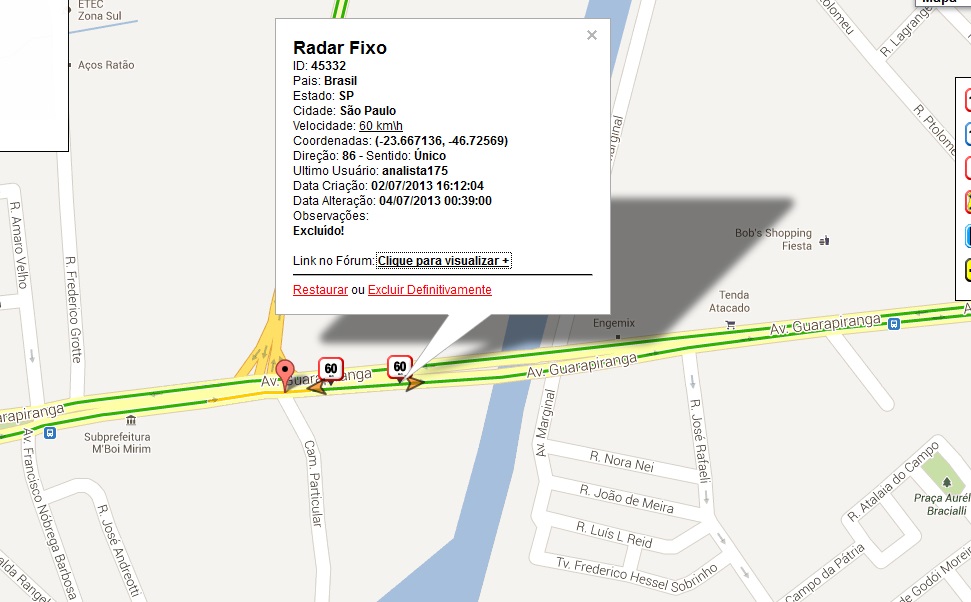This screenshot has width=971, height=602.
Task: Select the 60 radar marker beside the red pin
Action: pyautogui.click(x=330, y=369)
